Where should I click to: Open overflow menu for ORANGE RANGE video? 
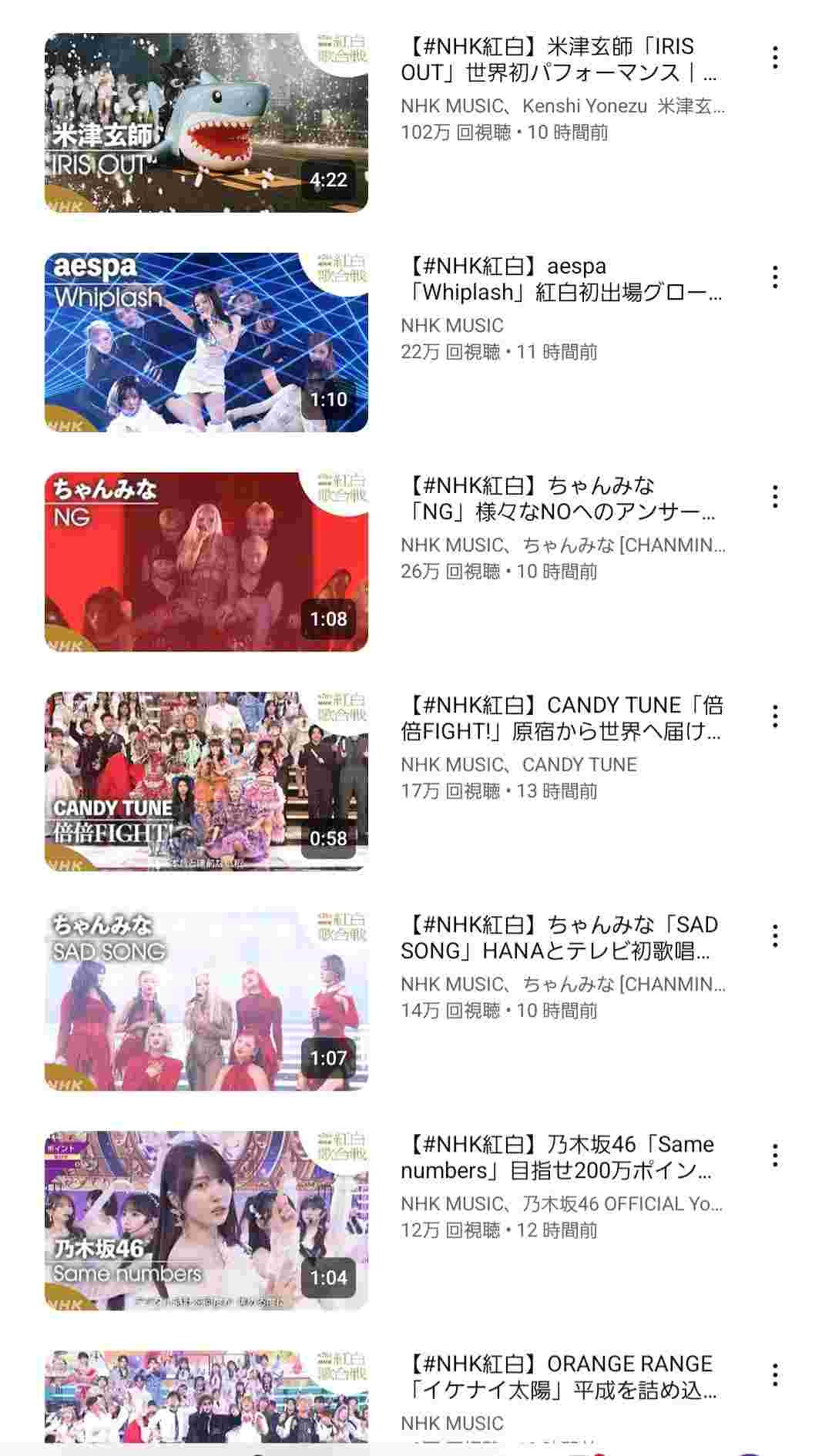coord(774,1375)
